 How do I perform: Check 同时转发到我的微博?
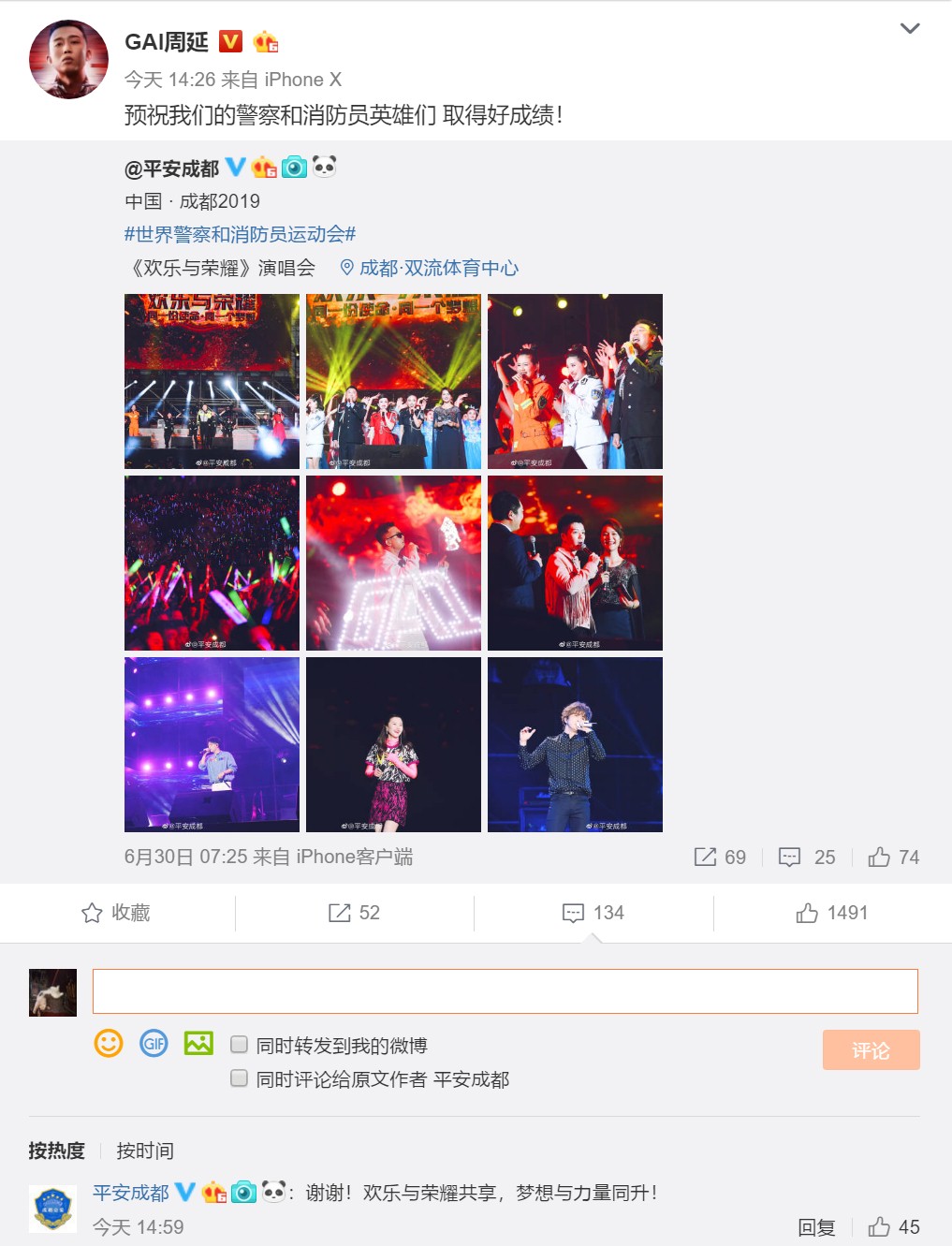click(240, 1045)
